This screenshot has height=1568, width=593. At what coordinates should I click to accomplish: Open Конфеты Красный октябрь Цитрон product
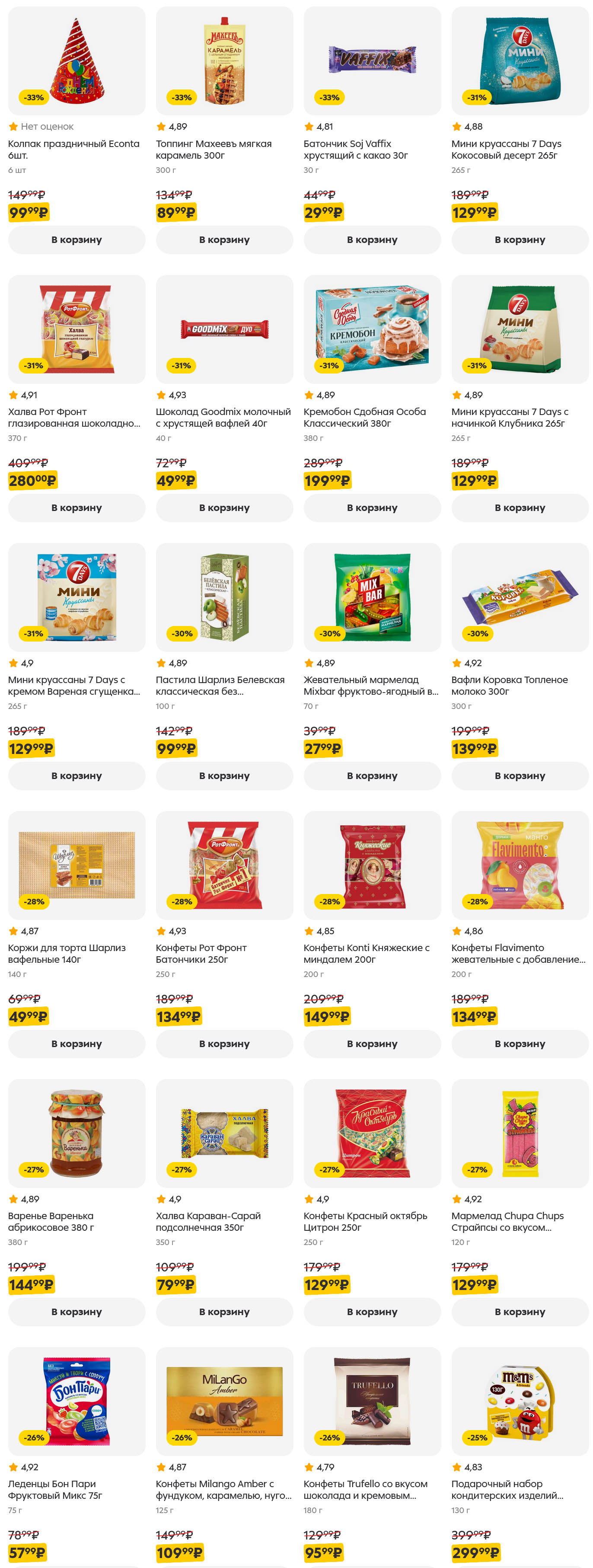coord(372,1133)
